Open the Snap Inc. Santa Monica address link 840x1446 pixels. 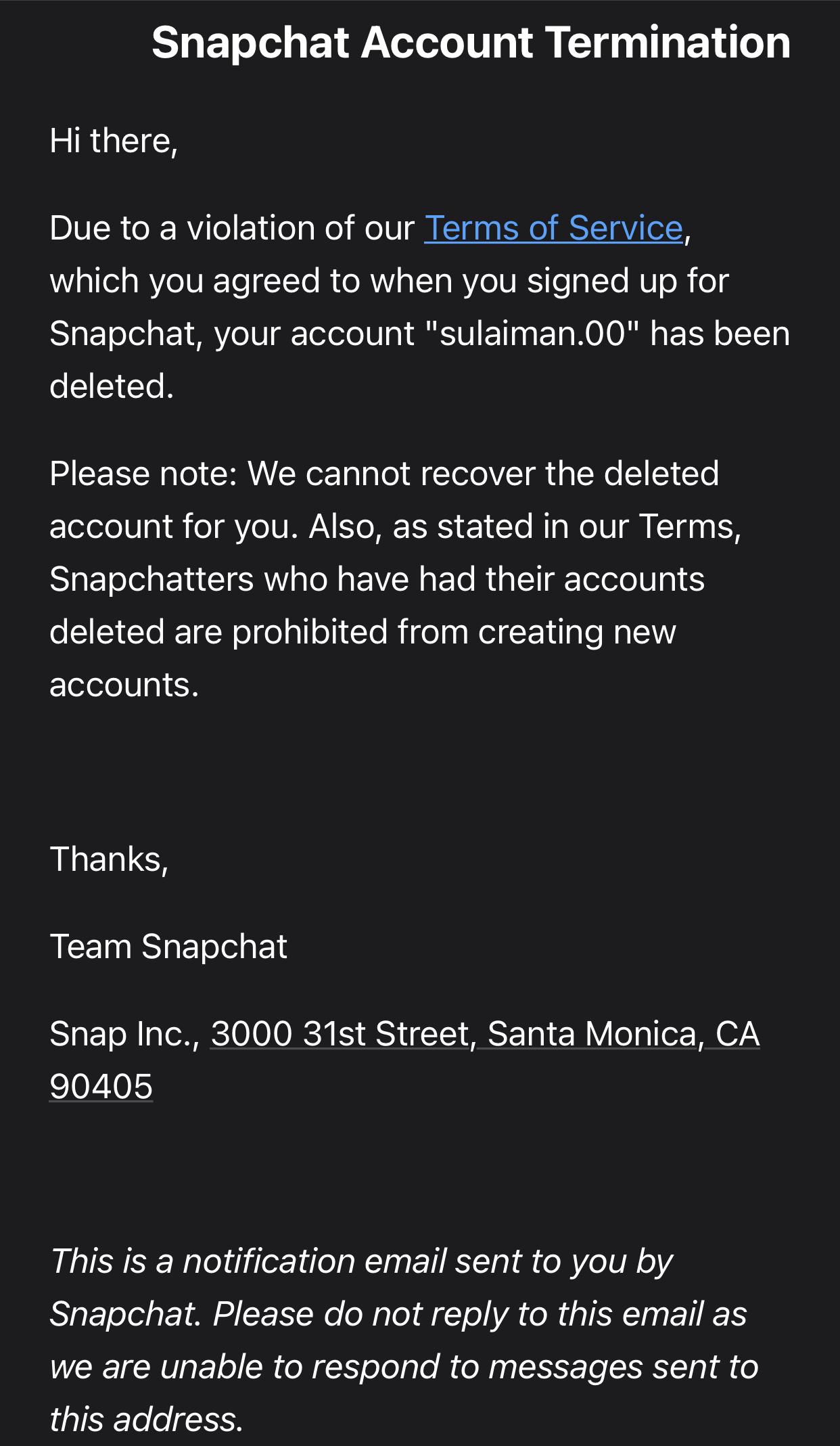click(x=485, y=1034)
